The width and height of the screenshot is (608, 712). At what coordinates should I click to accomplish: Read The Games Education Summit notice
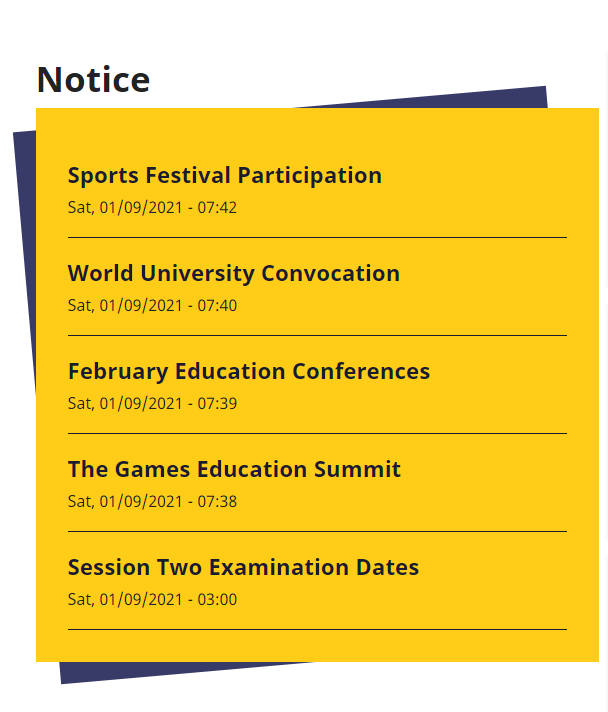pos(234,470)
